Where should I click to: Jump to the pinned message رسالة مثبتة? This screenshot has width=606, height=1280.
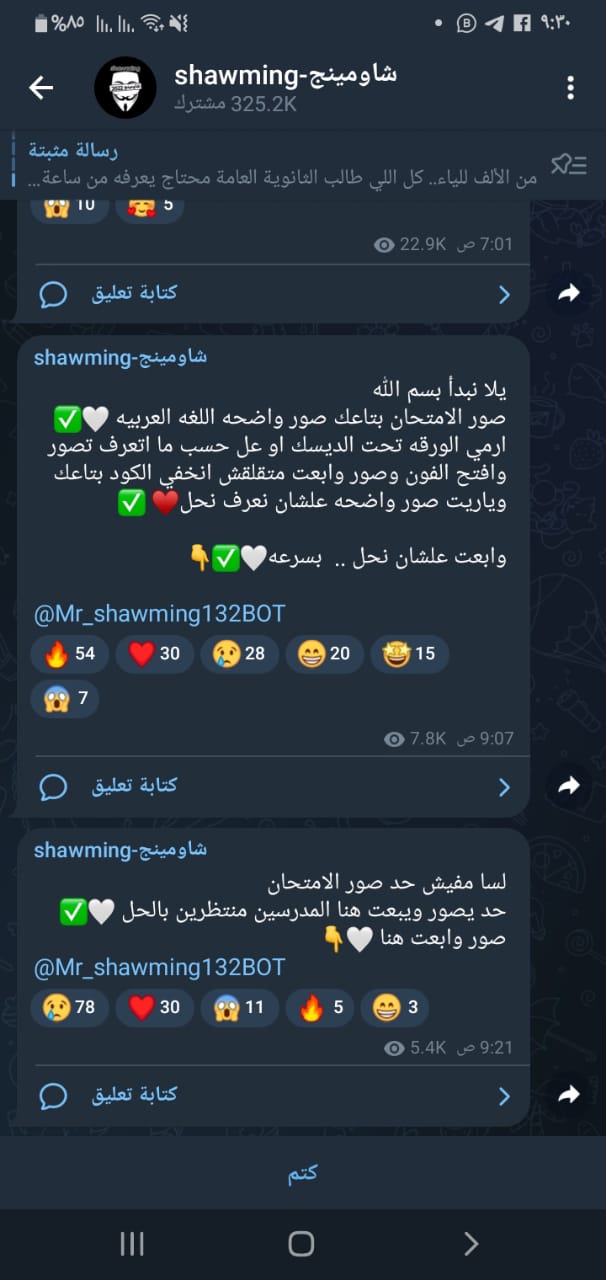pyautogui.click(x=280, y=165)
